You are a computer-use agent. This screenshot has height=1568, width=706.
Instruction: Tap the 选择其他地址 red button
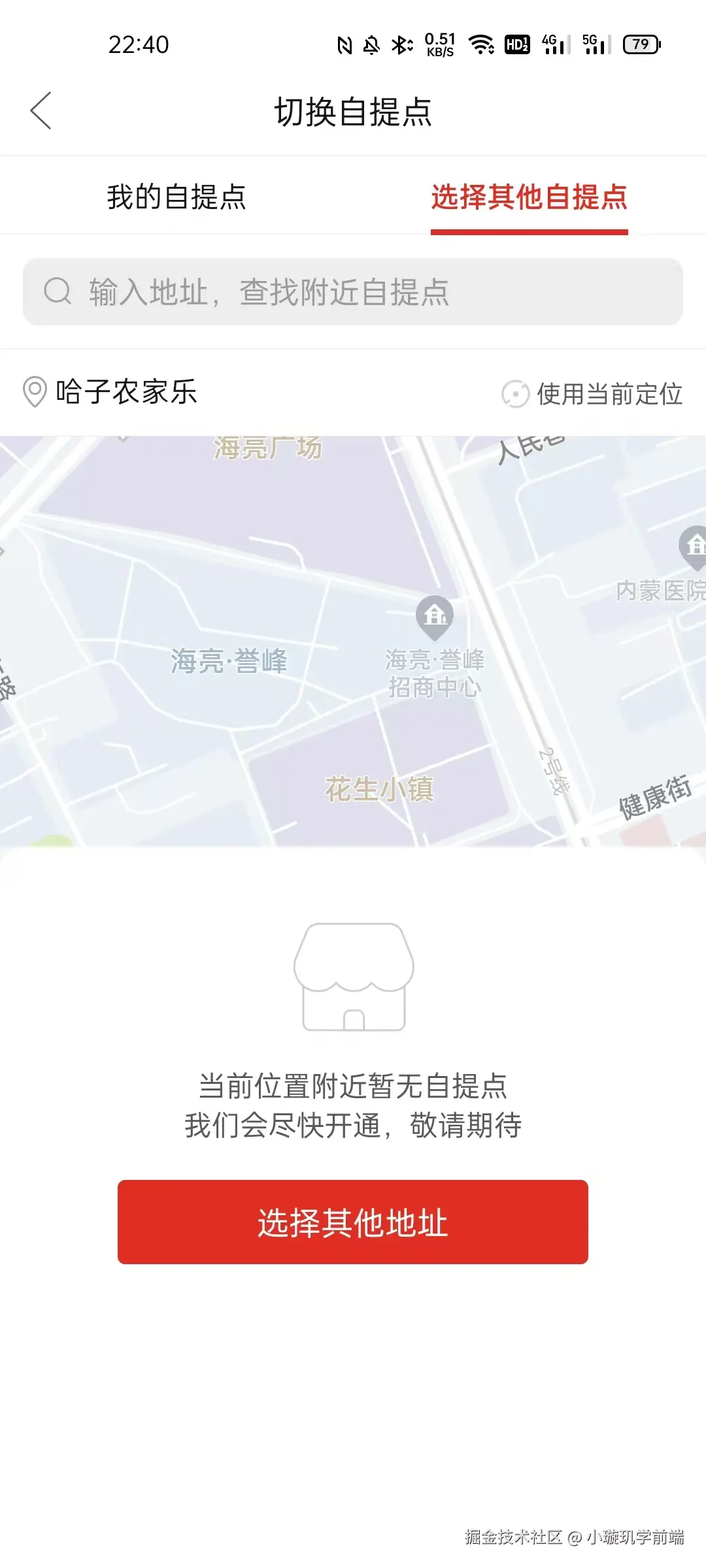[353, 1222]
